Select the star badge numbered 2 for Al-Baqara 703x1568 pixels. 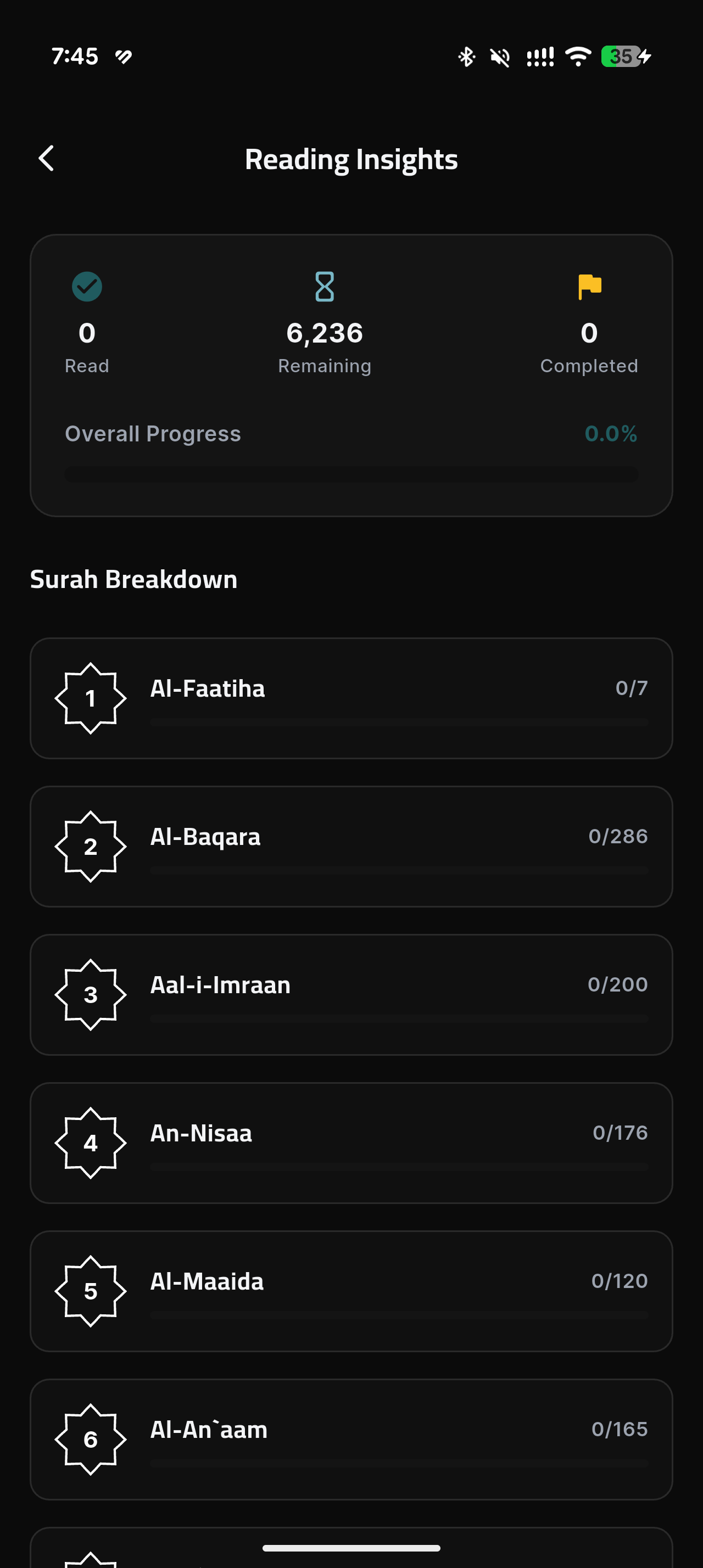point(91,846)
